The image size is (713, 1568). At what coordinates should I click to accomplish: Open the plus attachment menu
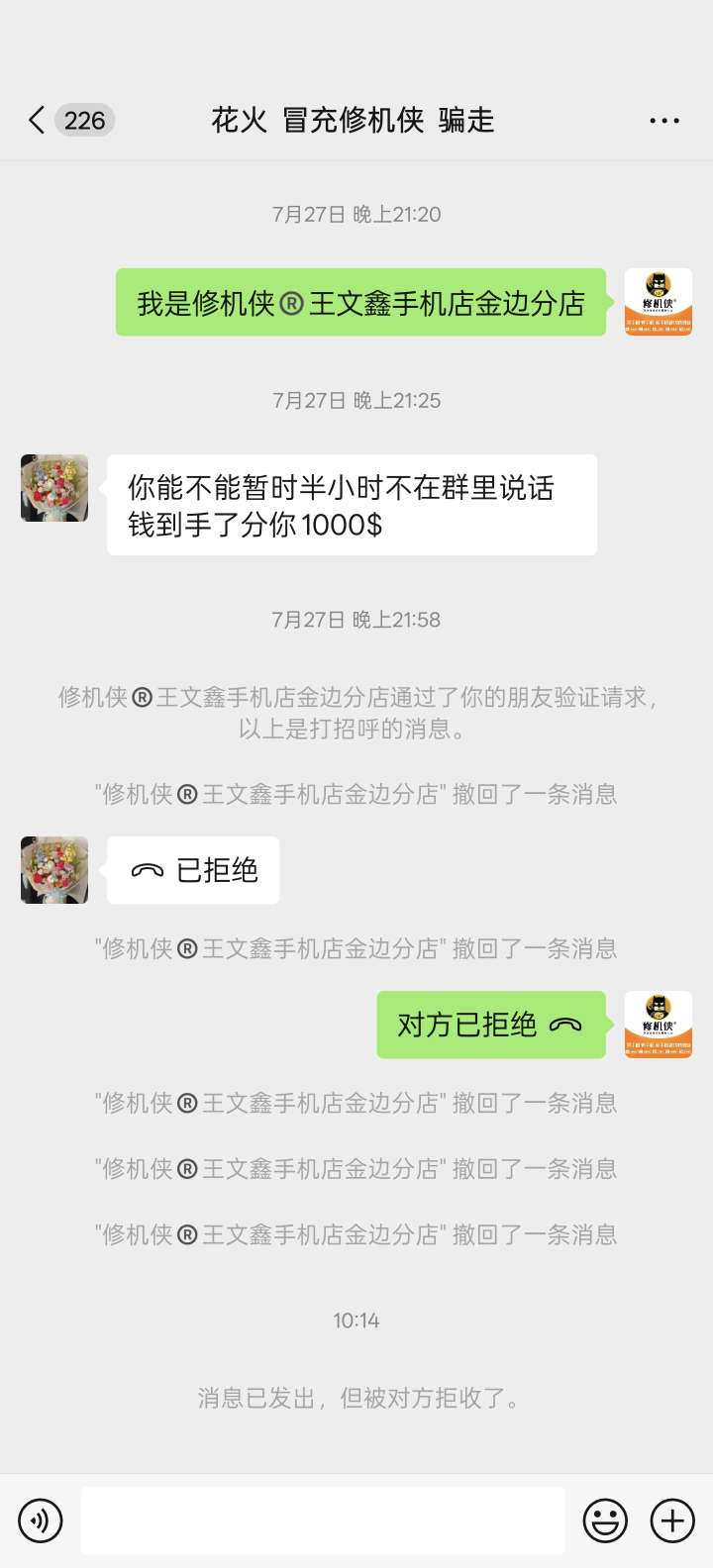coord(672,1519)
